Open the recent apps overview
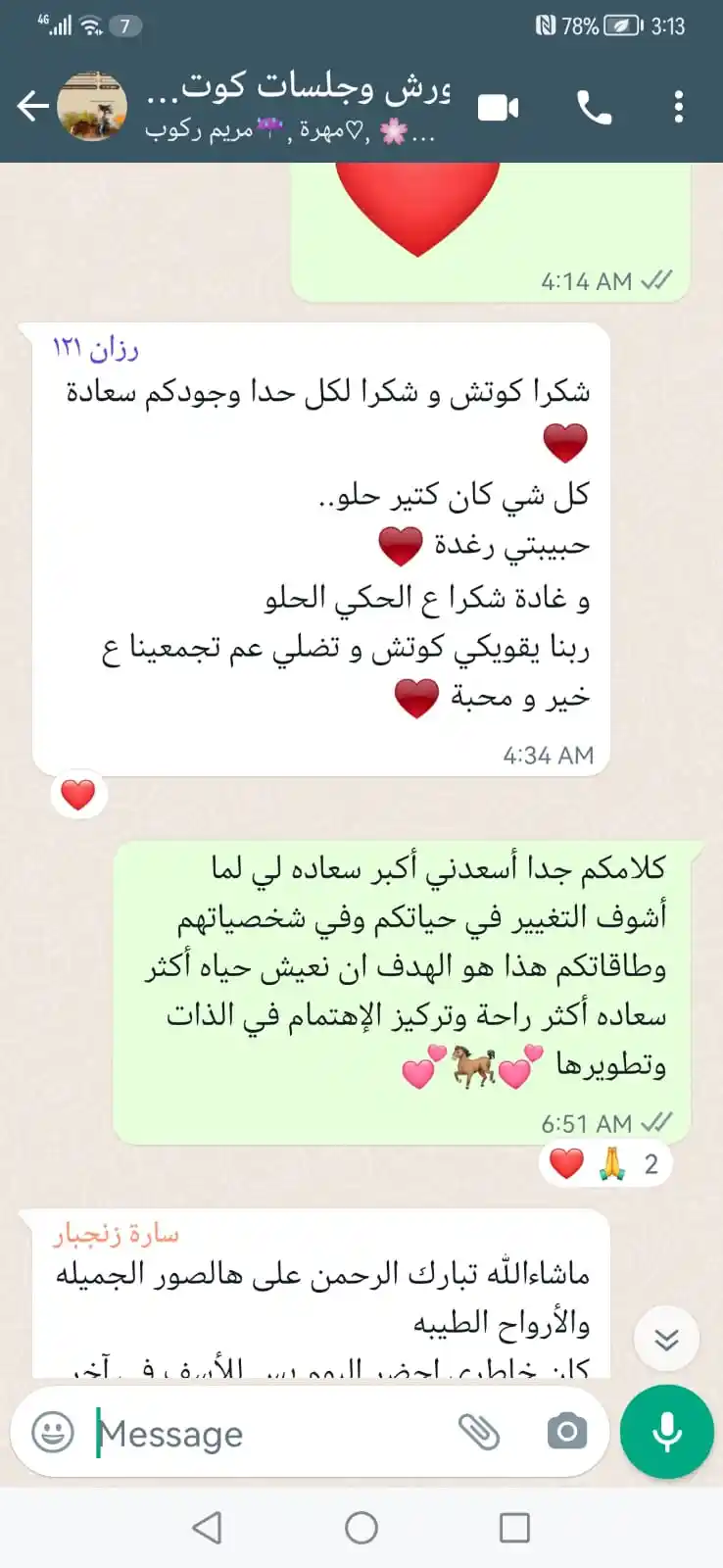 click(514, 1527)
